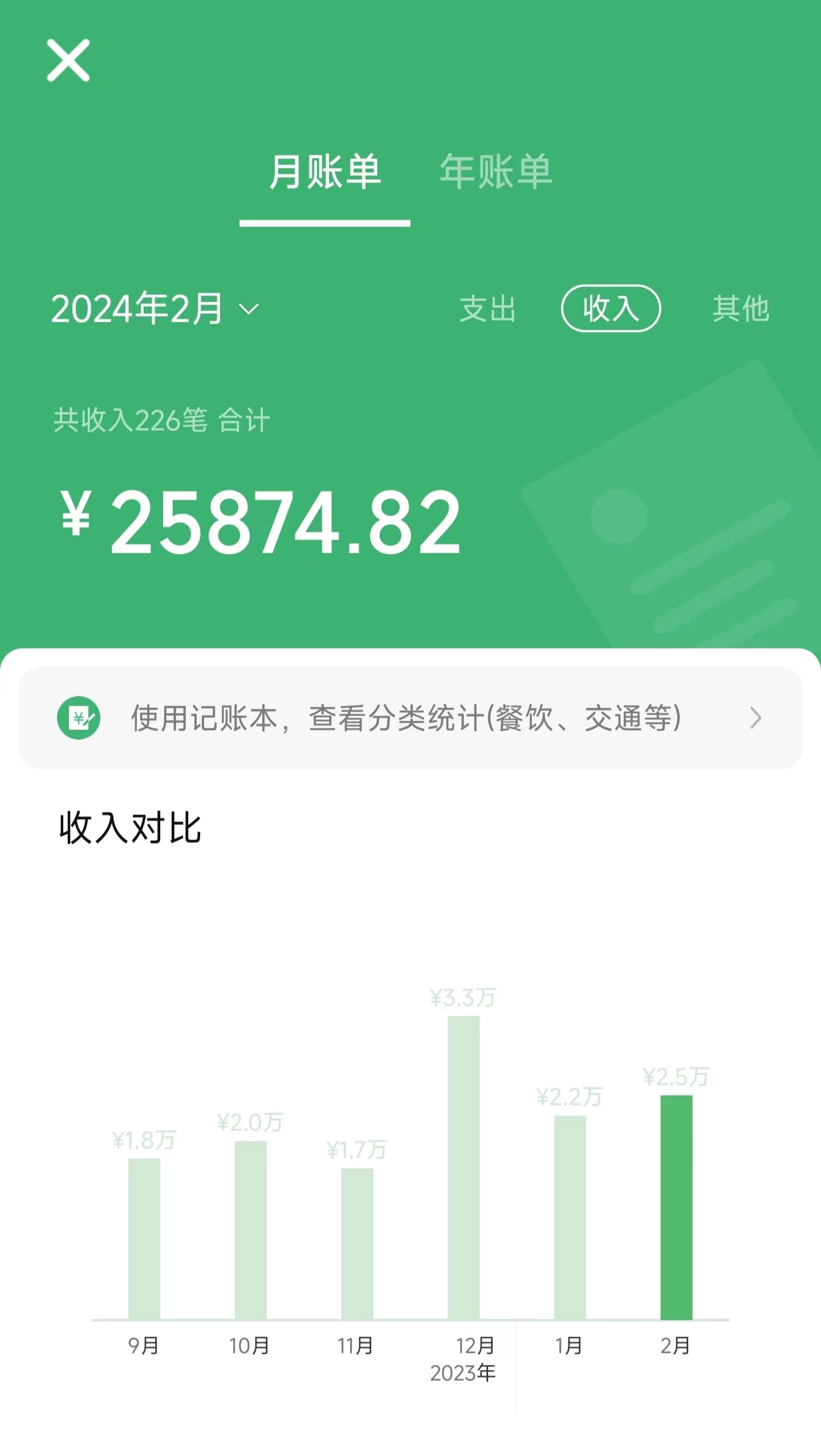Select the 收入 filter chip

click(611, 309)
